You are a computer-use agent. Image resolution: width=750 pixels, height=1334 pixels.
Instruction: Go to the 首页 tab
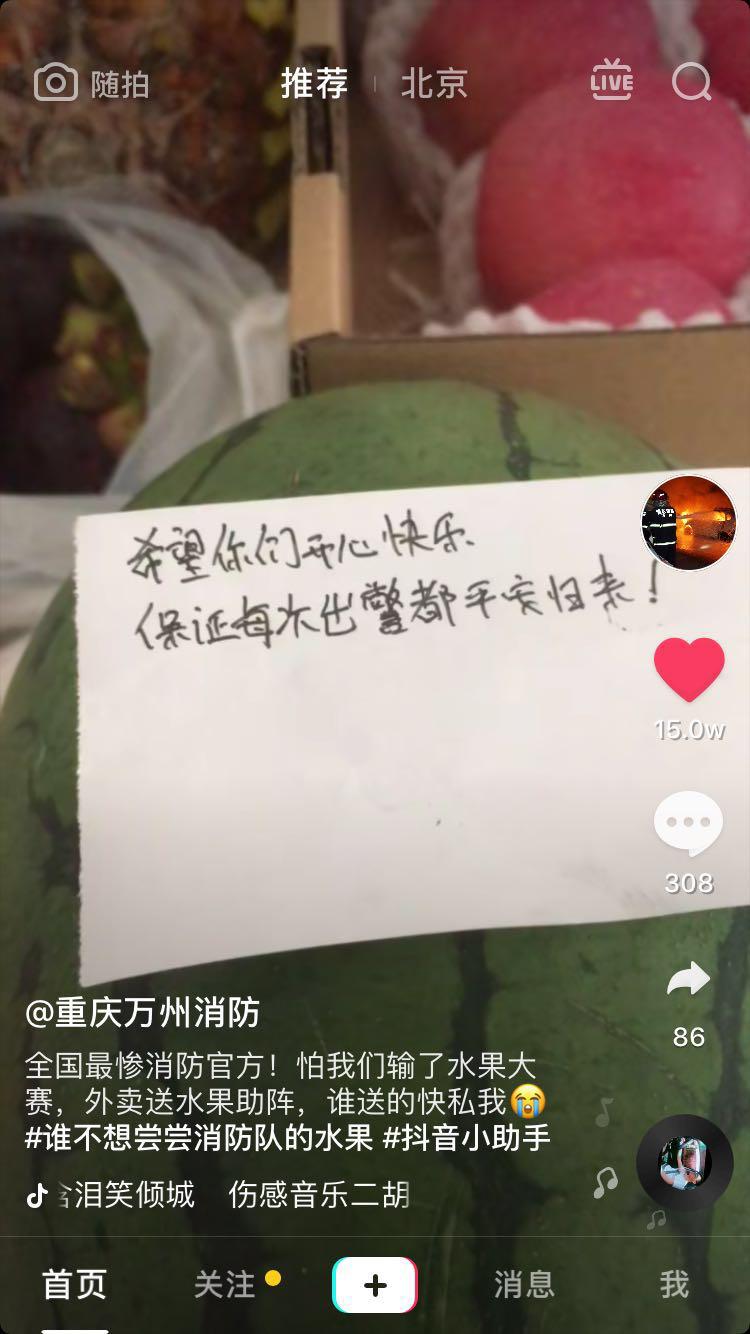[x=74, y=1285]
